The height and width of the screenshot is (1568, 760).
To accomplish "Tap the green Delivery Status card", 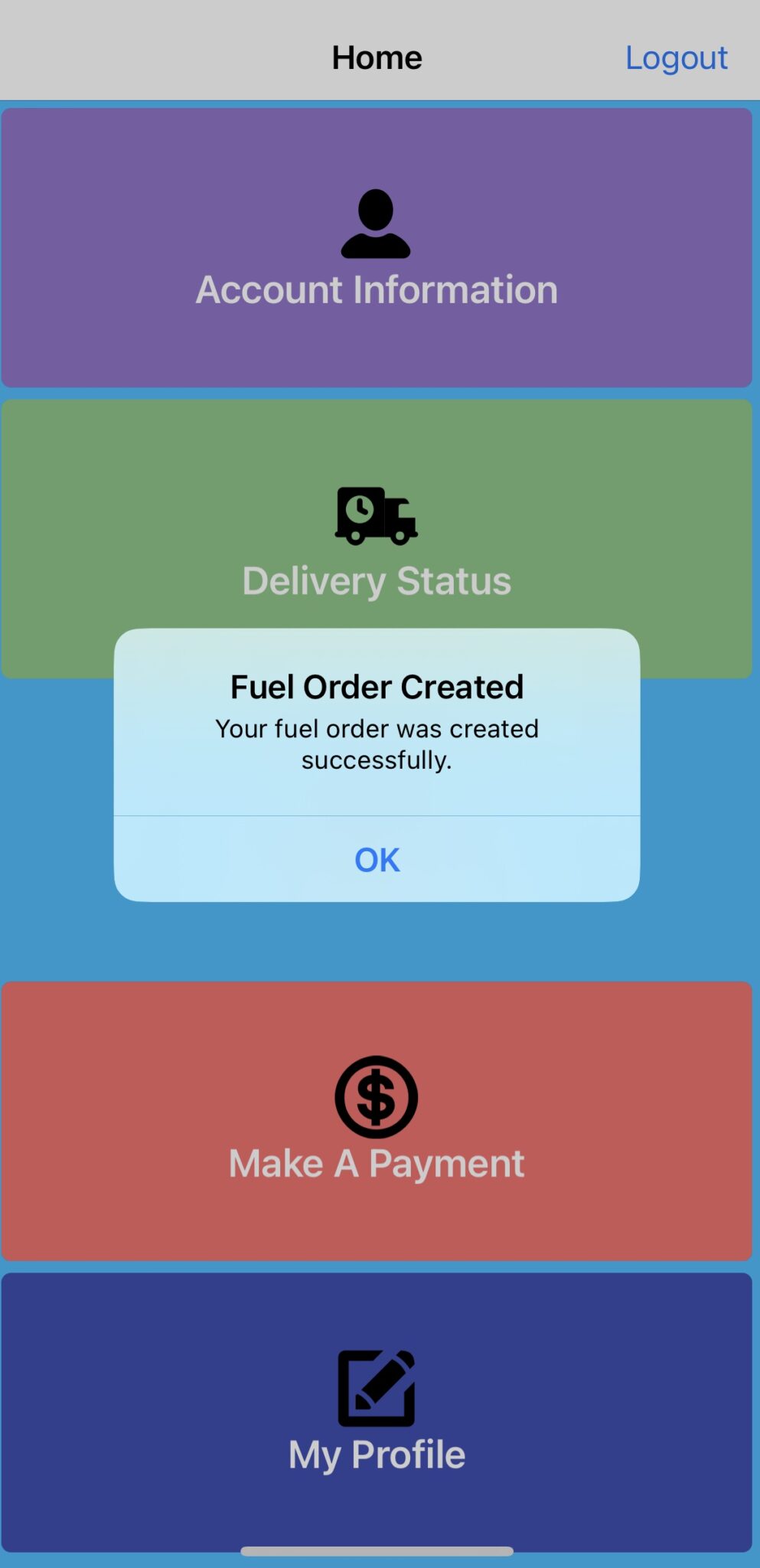I will point(377,459).
